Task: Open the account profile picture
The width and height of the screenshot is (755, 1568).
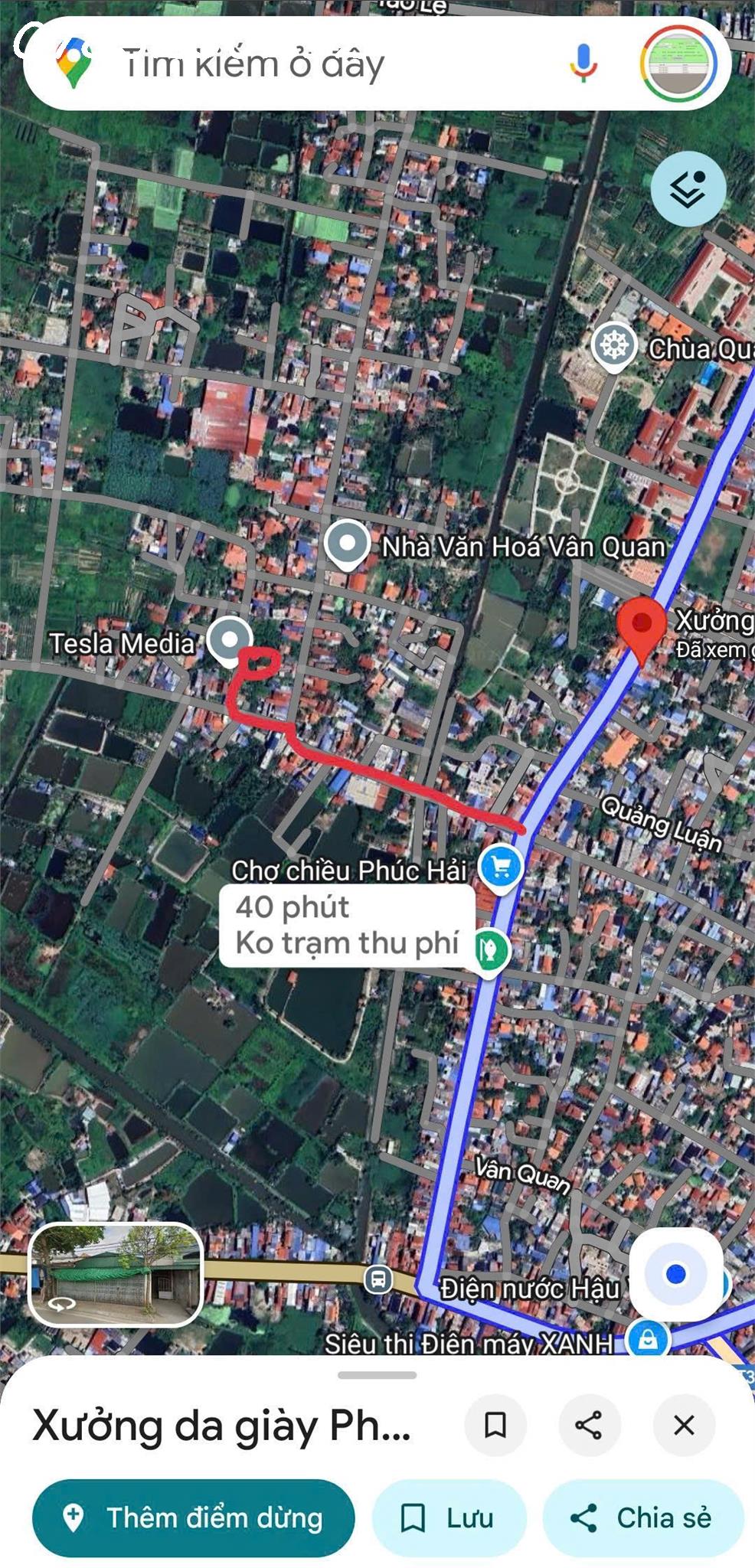Action: click(x=678, y=64)
